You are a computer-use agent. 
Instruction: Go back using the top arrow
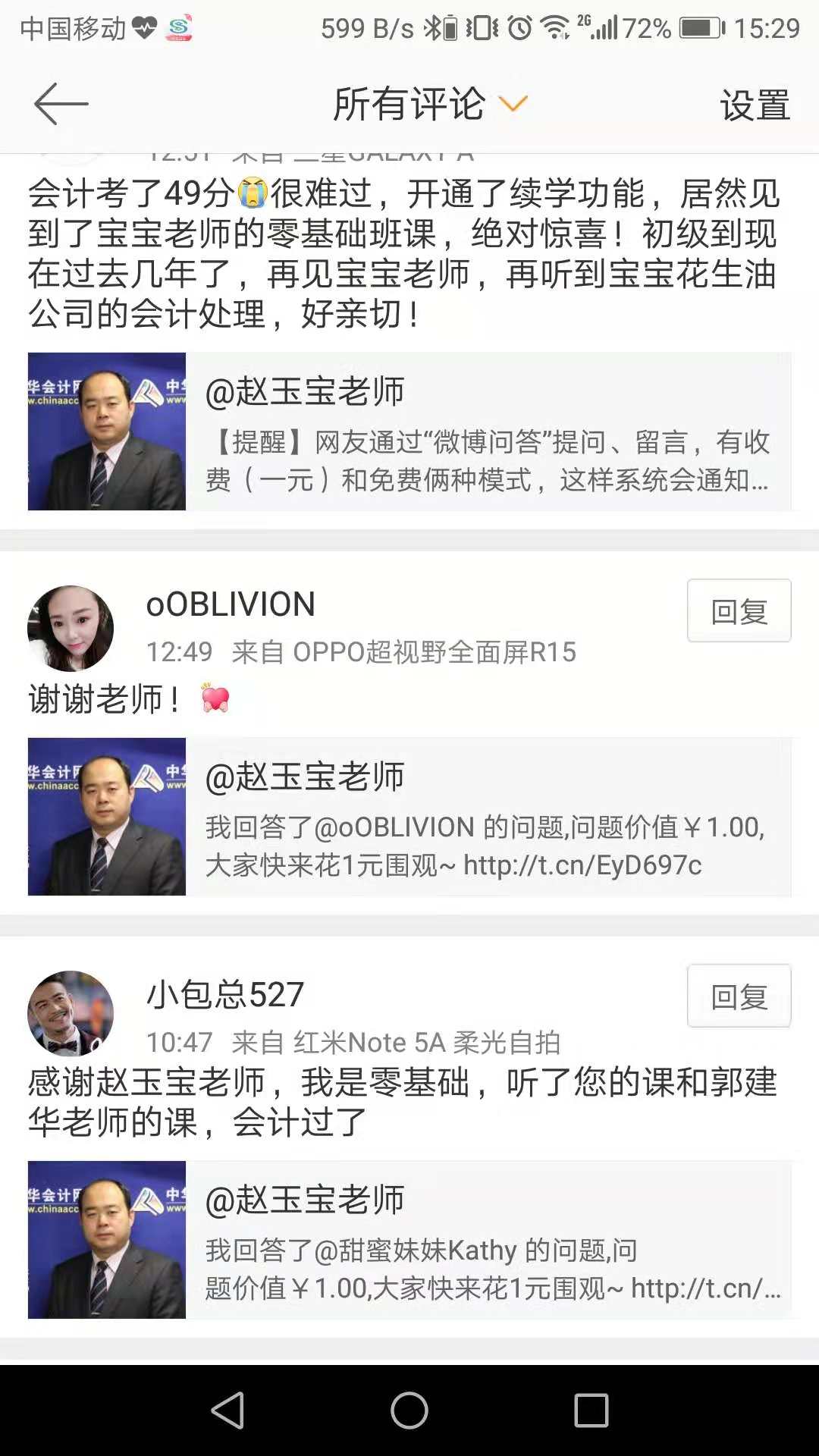point(61,104)
